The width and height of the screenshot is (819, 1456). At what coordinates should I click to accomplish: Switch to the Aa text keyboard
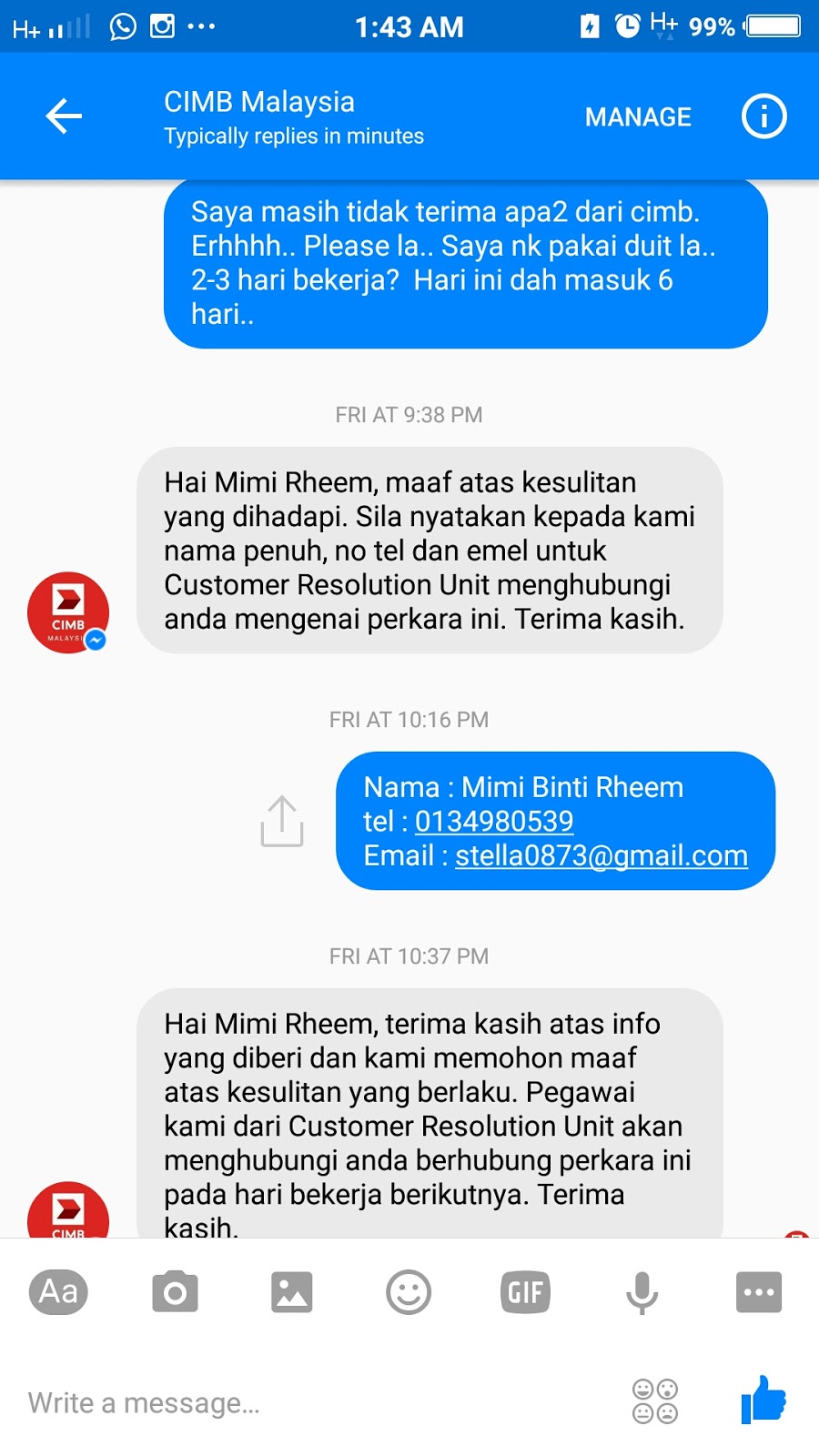pos(59,1292)
